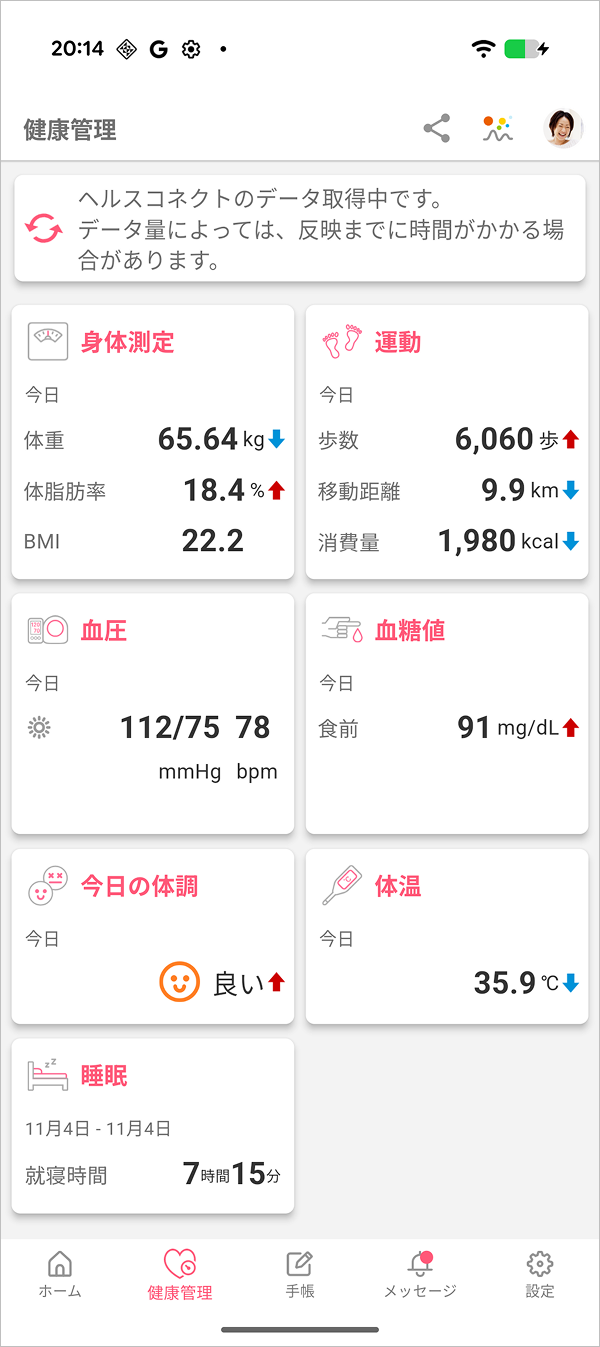Image resolution: width=600 pixels, height=1347 pixels.
Task: Open the profile avatar
Action: [563, 129]
